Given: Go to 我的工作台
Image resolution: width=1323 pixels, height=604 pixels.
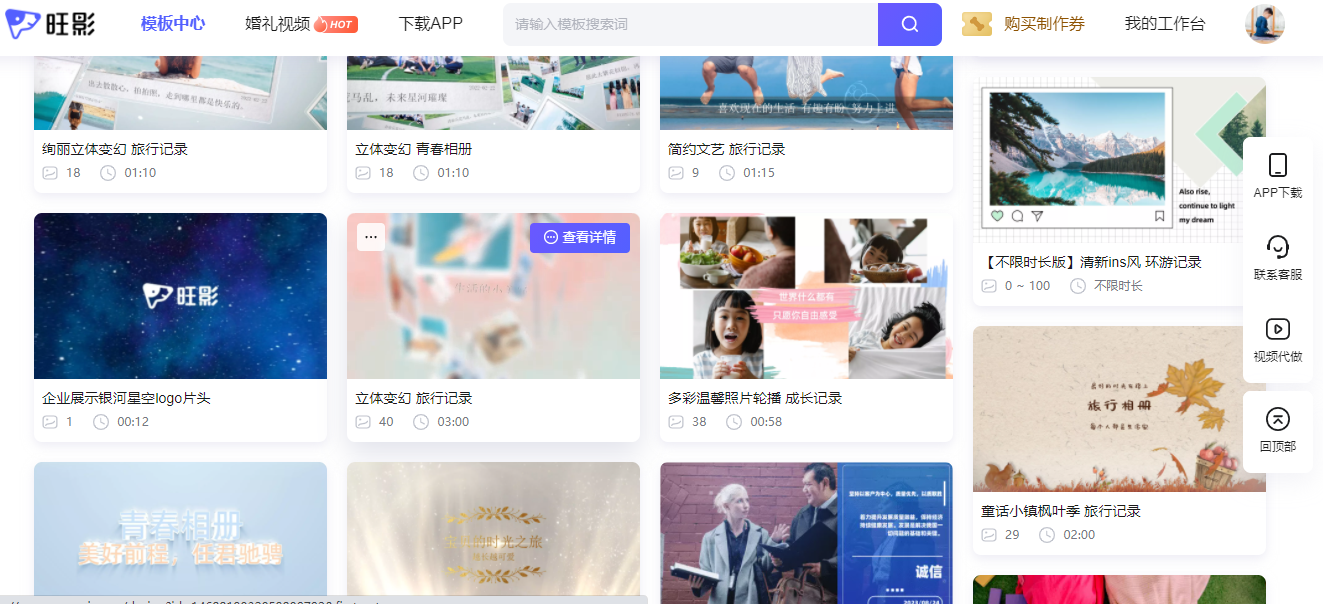Looking at the screenshot, I should [1164, 24].
